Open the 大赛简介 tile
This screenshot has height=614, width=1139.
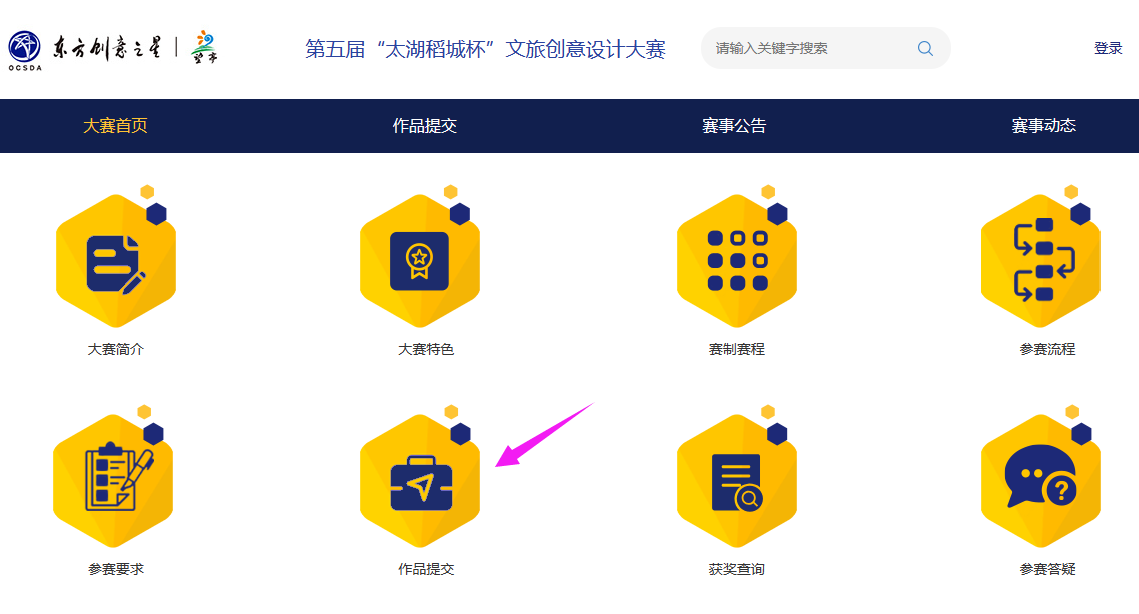[x=116, y=262]
